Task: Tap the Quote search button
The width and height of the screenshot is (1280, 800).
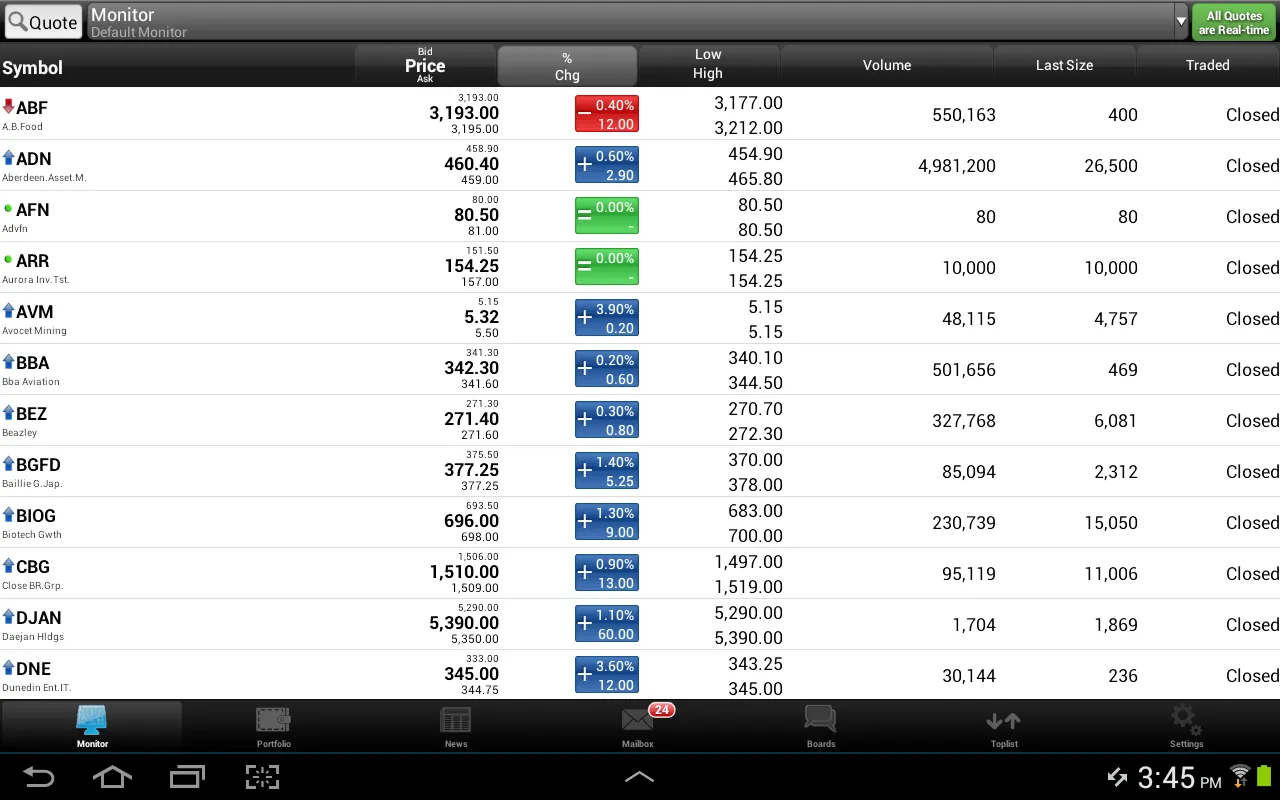Action: coord(42,21)
